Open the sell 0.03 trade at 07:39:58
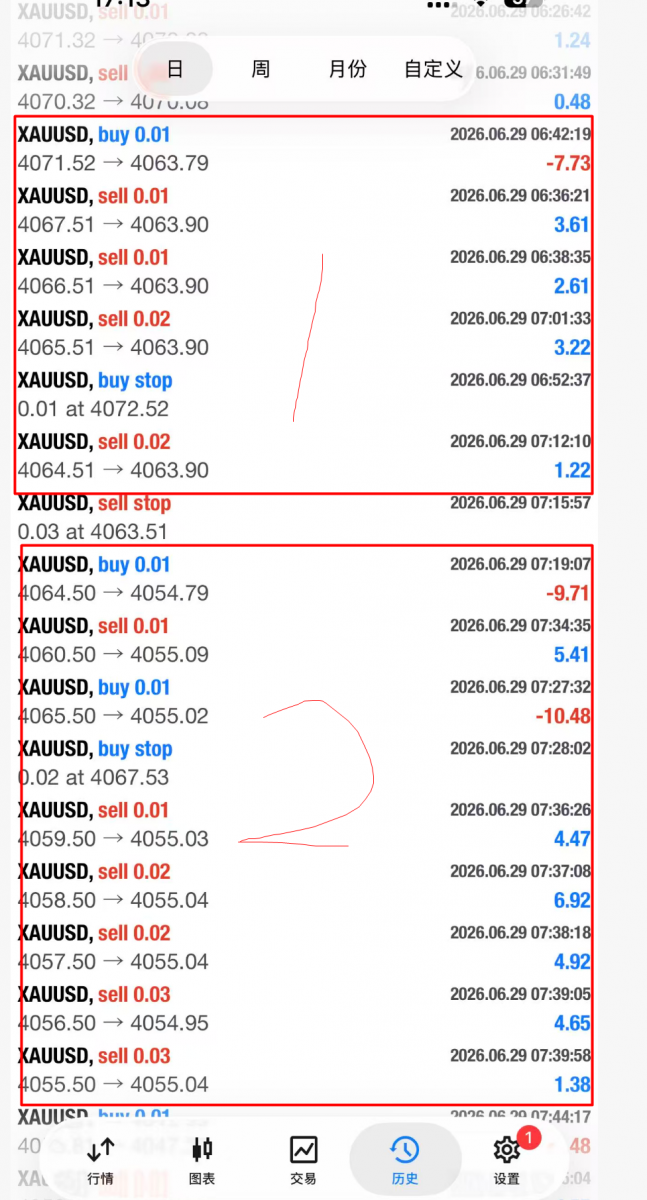The image size is (647, 1200). pos(304,1070)
